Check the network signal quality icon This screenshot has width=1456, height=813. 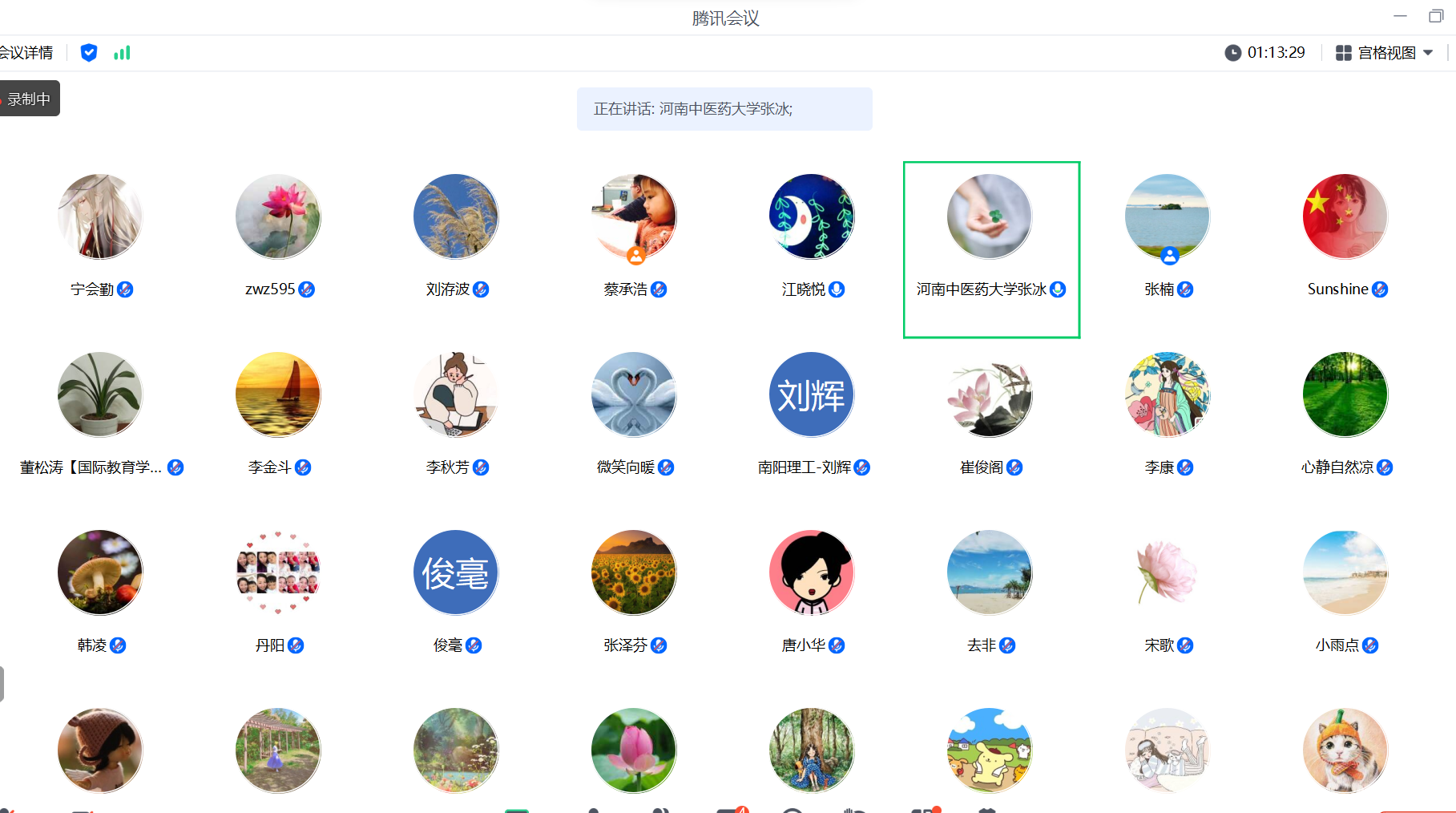pos(122,53)
